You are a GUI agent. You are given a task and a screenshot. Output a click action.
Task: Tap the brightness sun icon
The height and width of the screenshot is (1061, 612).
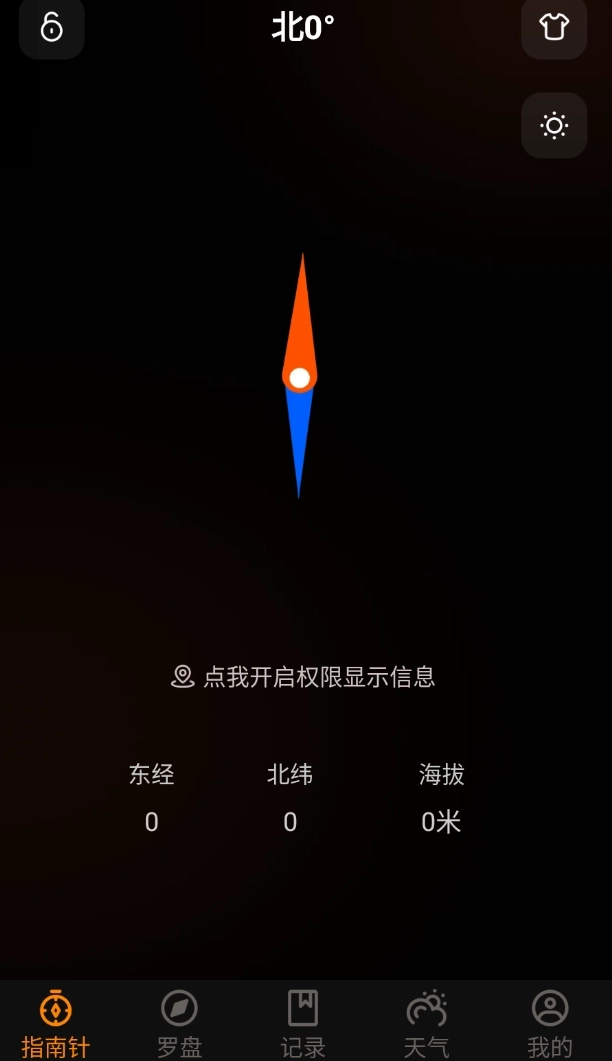pyautogui.click(x=554, y=126)
